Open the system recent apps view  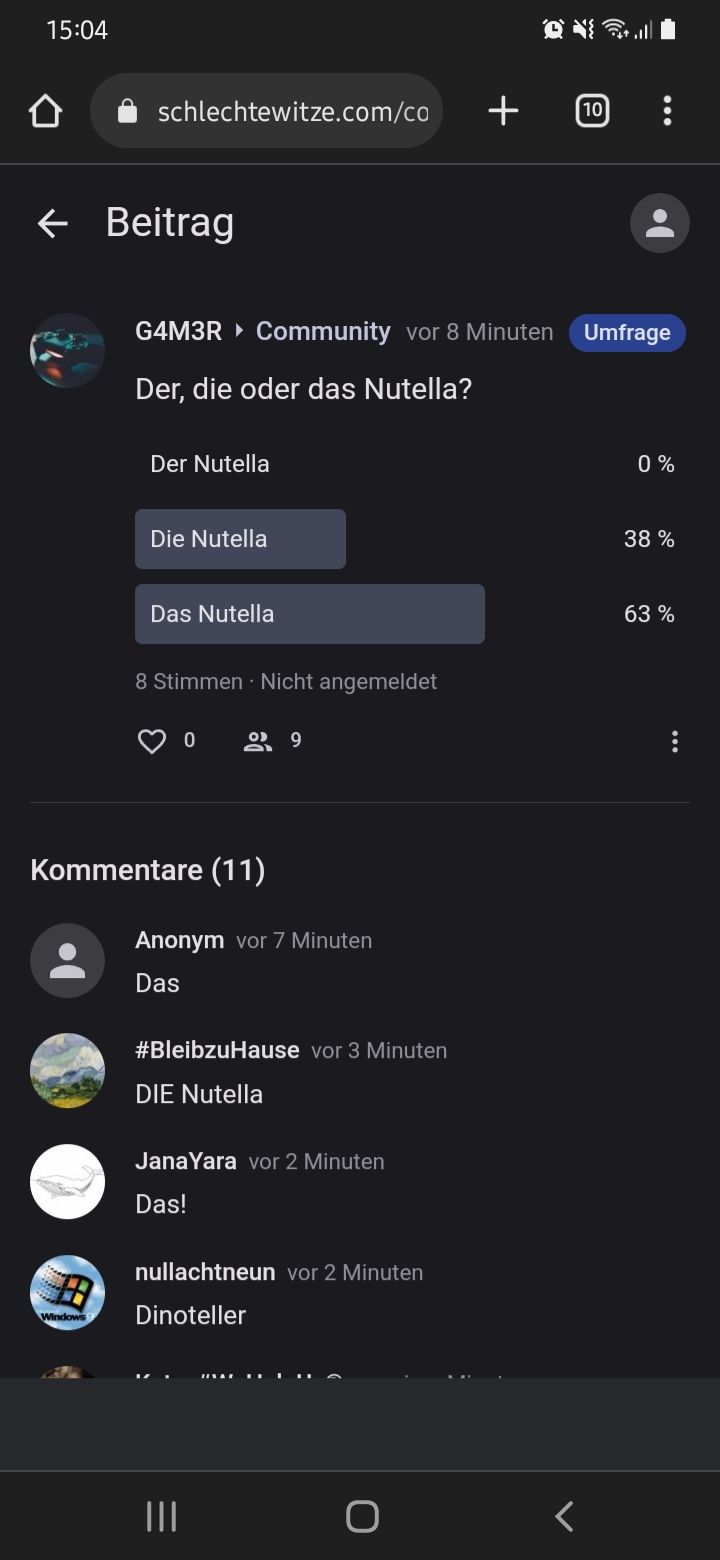tap(161, 1516)
